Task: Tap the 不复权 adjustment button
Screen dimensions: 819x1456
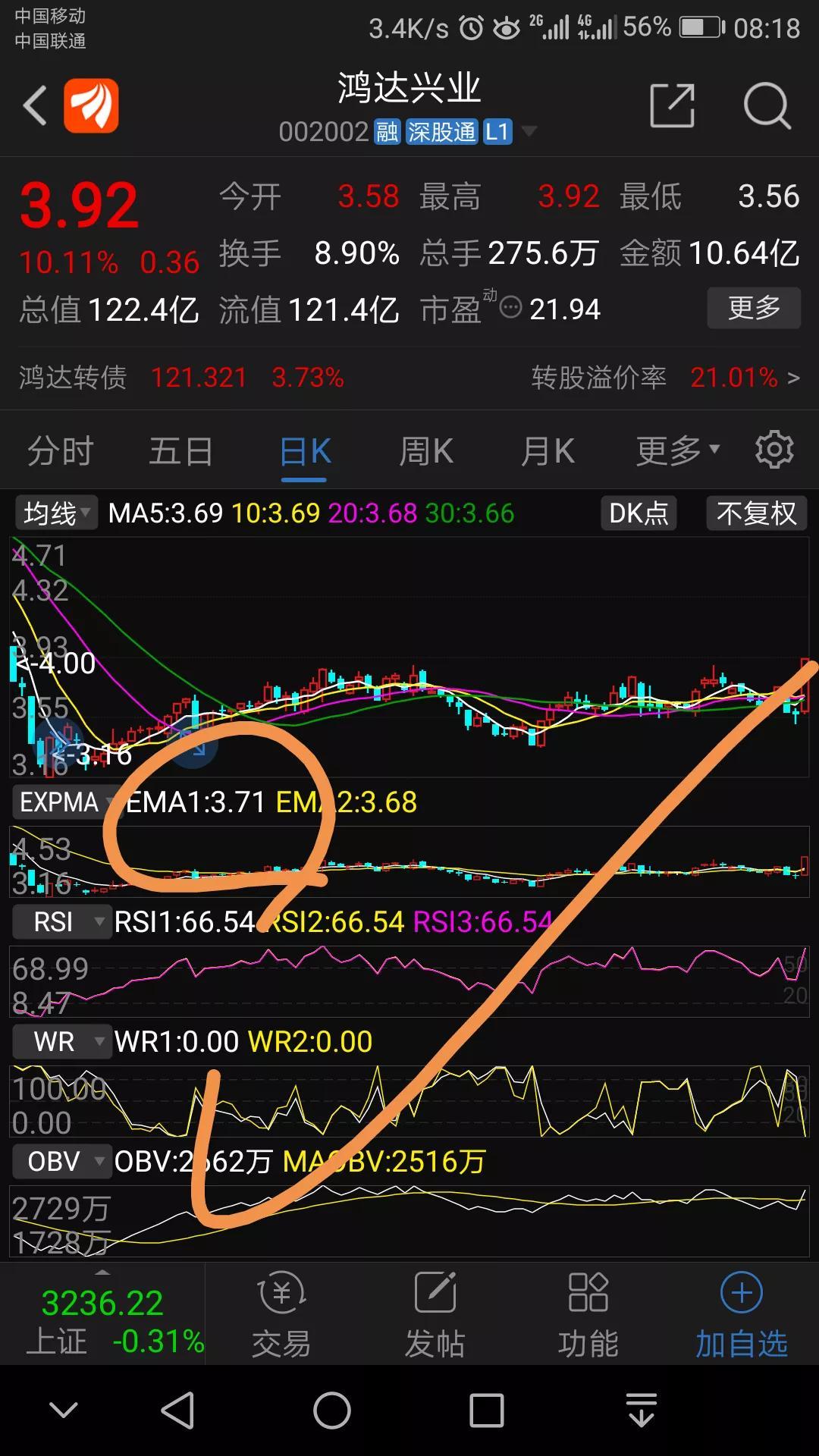Action: 756,513
